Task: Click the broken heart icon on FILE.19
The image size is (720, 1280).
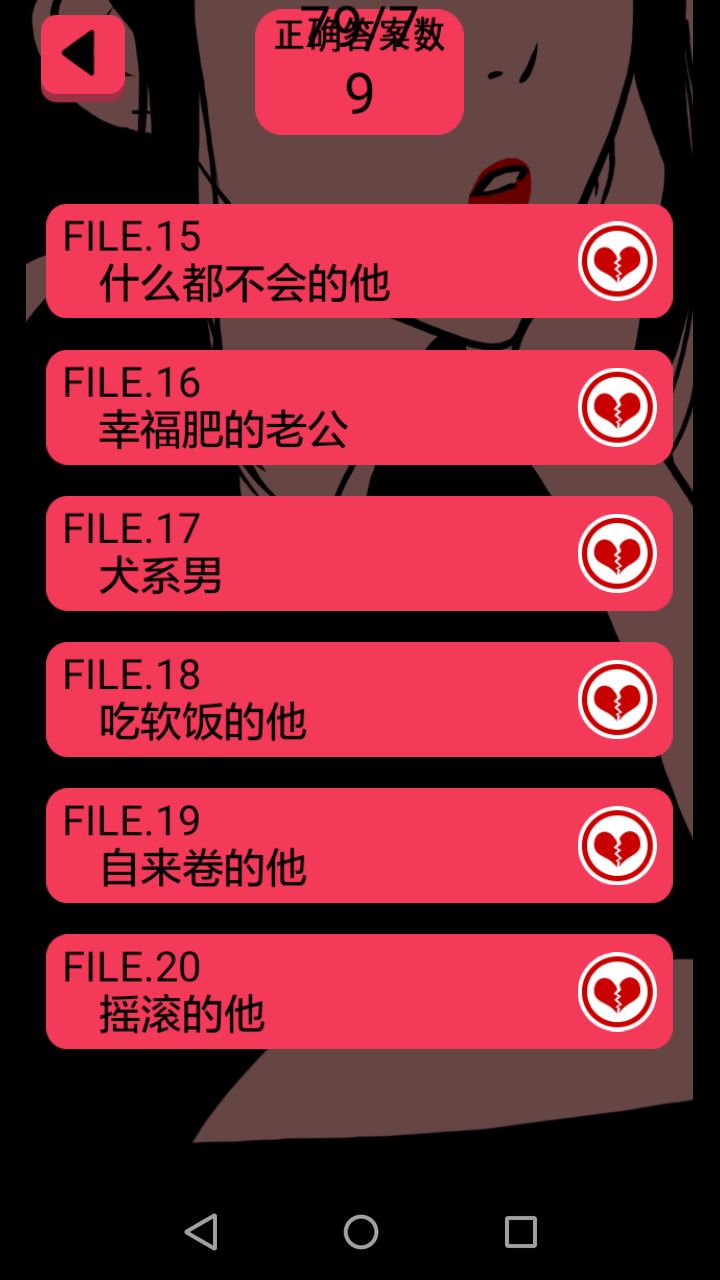Action: tap(618, 845)
